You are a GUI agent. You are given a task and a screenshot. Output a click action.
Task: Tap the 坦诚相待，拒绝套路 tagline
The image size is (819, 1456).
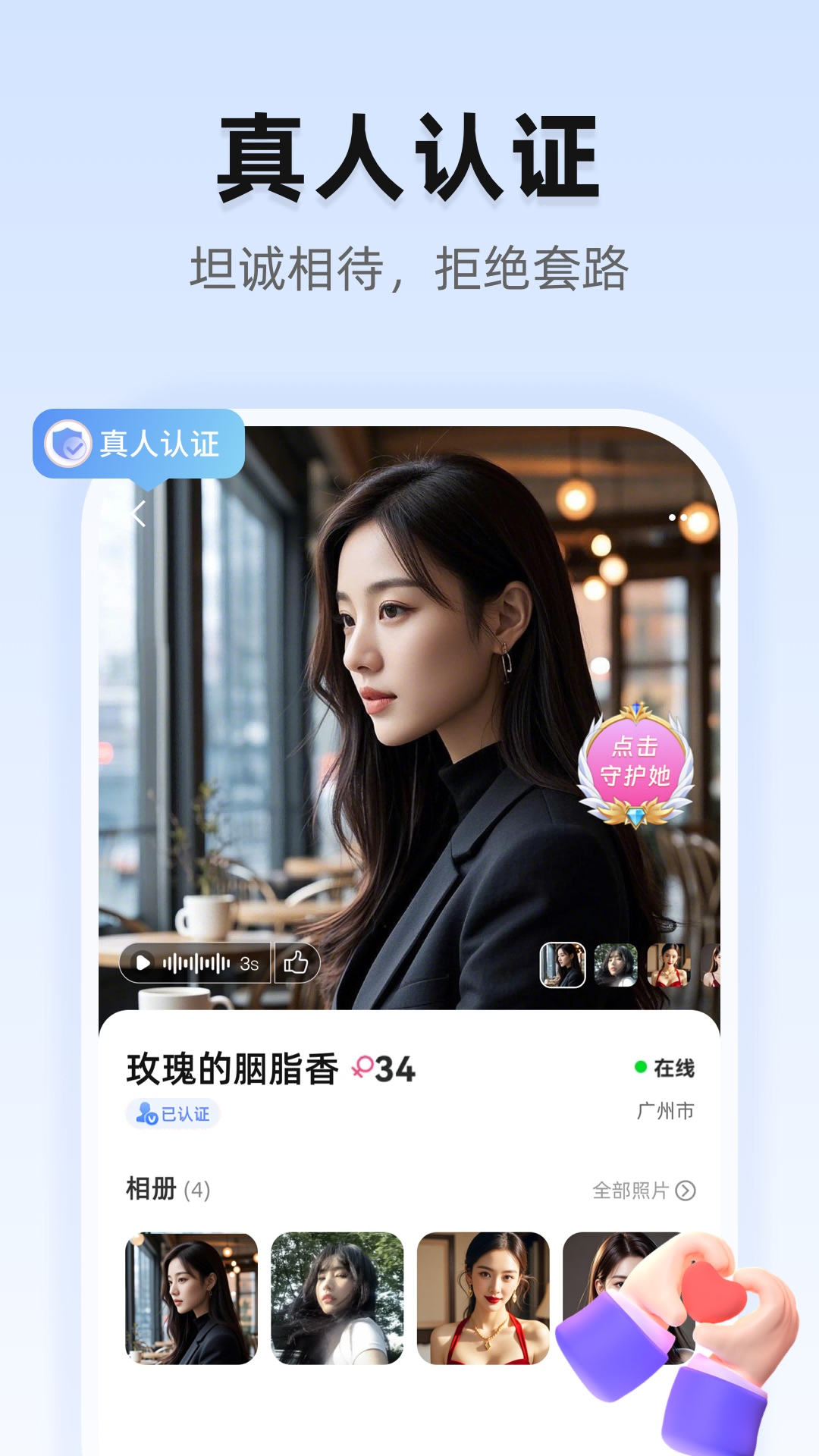click(x=409, y=267)
